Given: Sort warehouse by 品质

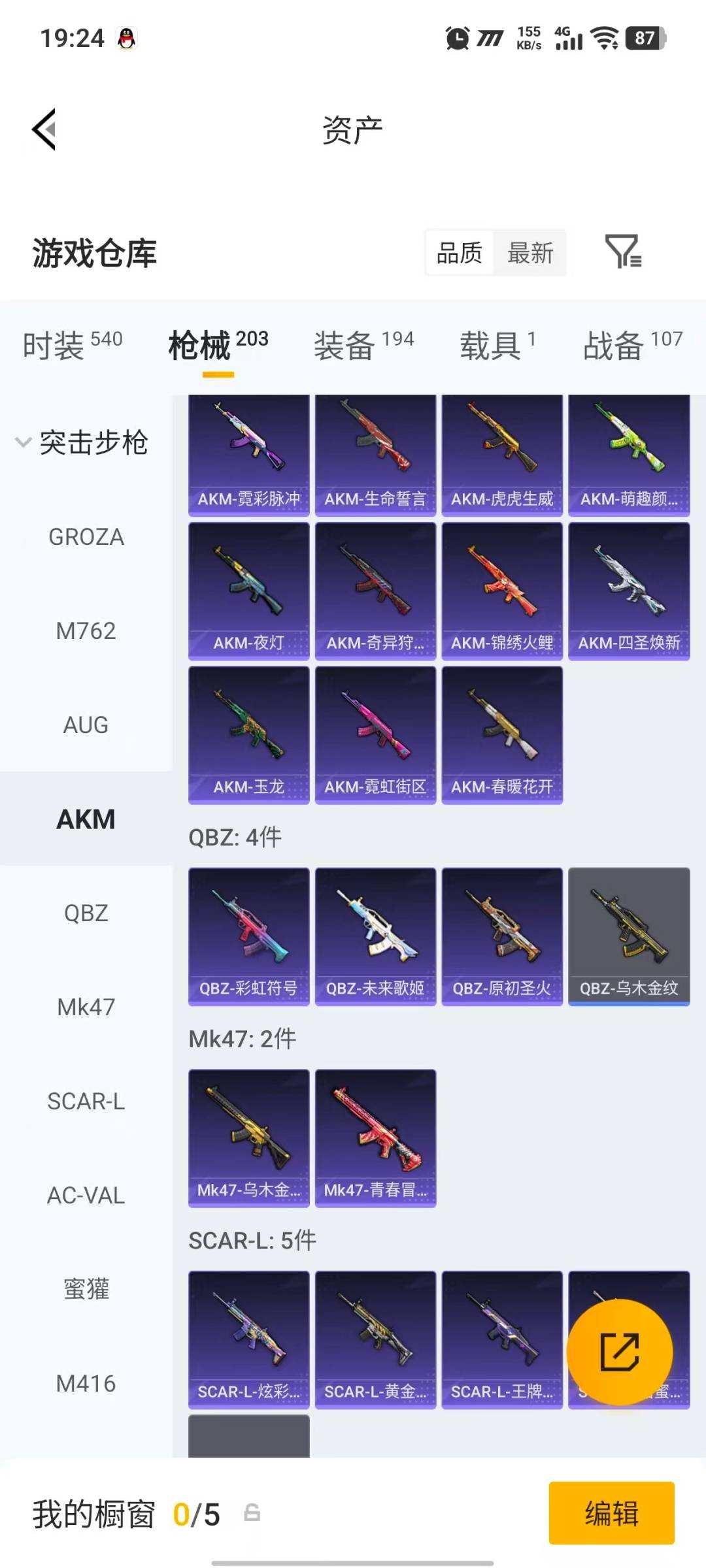Looking at the screenshot, I should 460,253.
